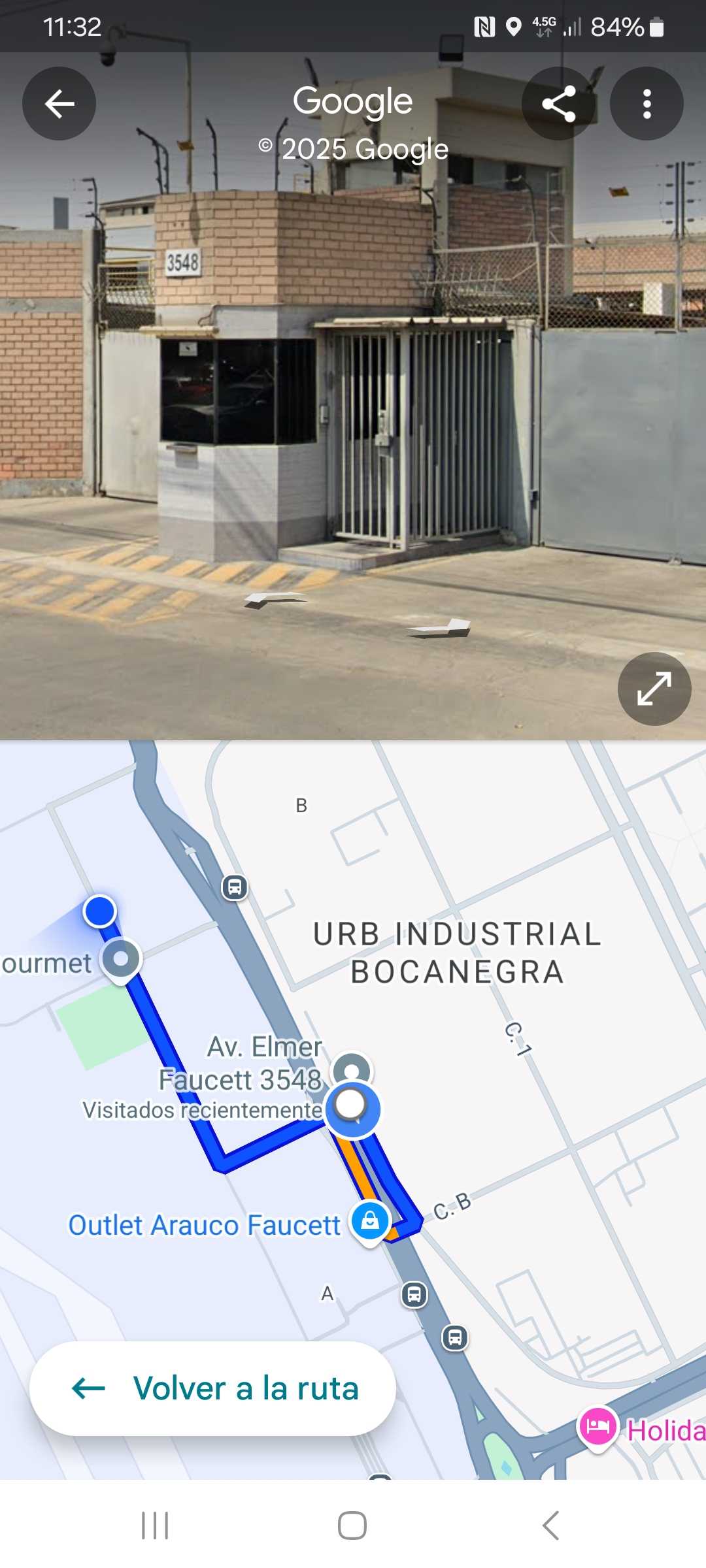Go to the home screen

coord(352,1526)
